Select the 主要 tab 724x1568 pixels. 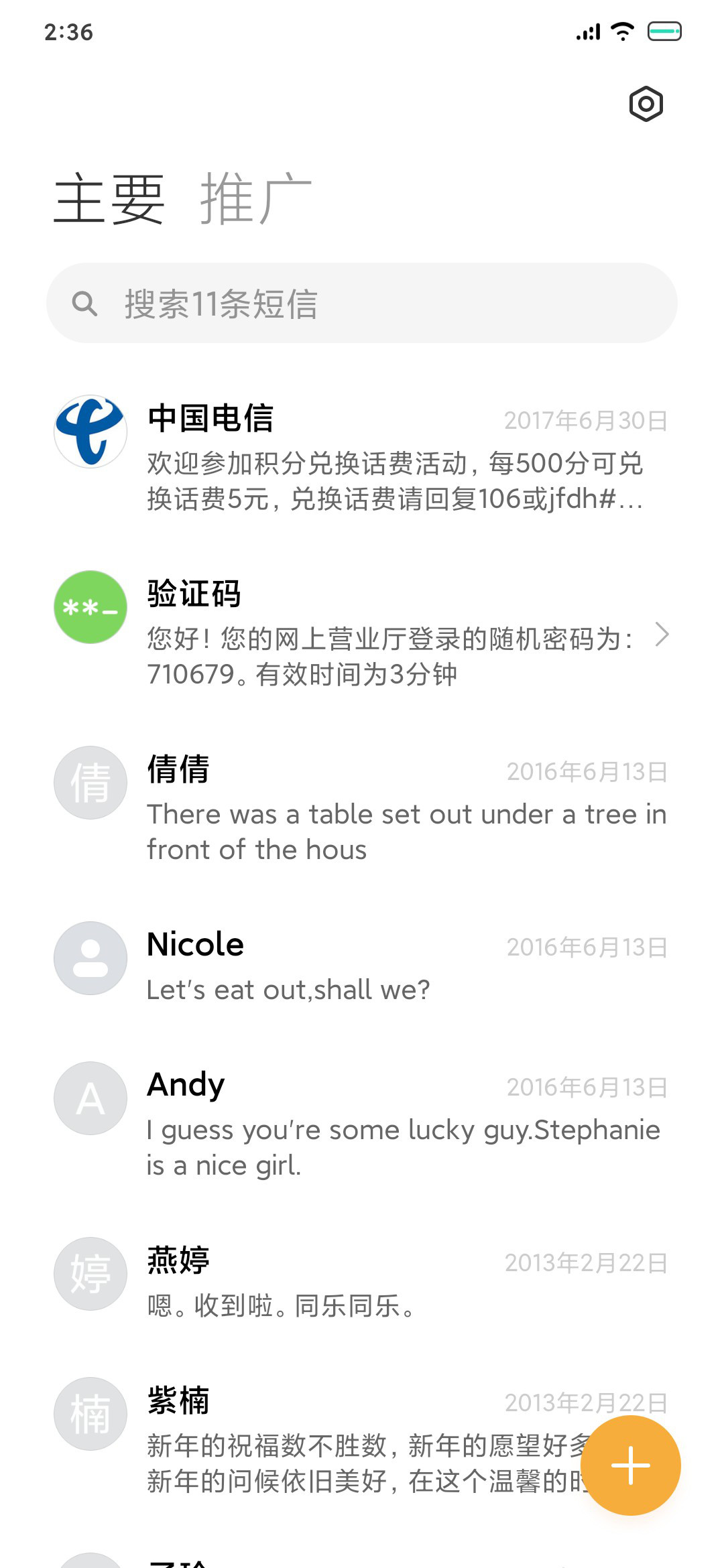(109, 198)
